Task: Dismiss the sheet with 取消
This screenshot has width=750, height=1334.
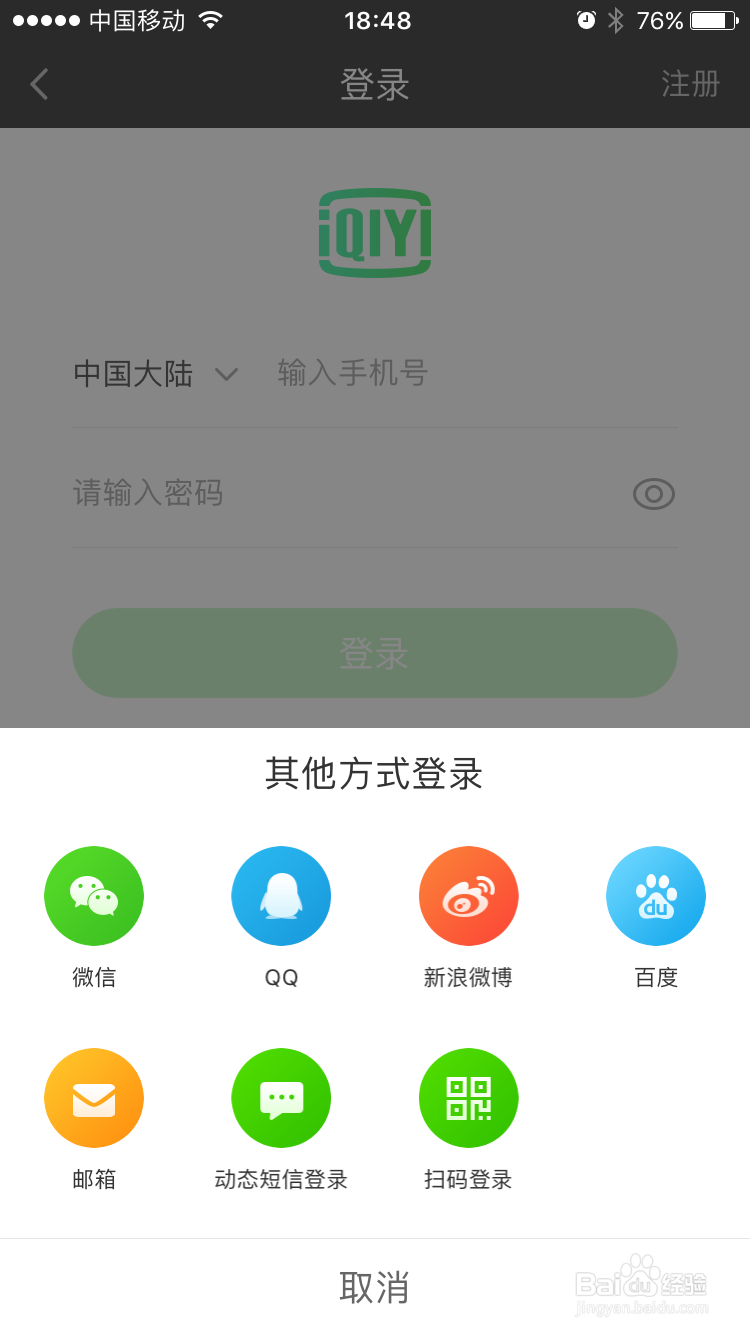Action: pyautogui.click(x=374, y=1286)
